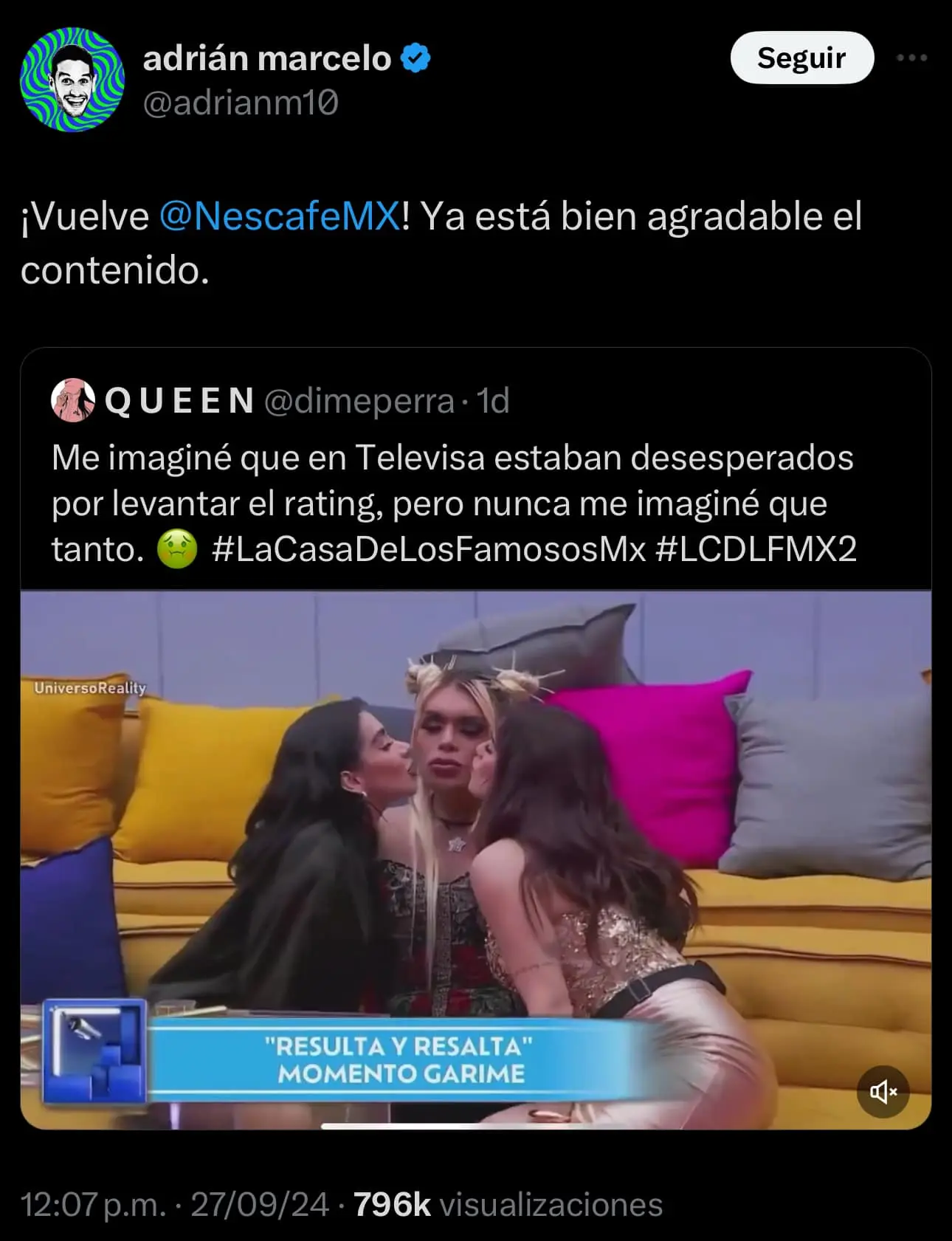952x1241 pixels.
Task: Follow adrián marcelo with Seguir button
Action: [801, 58]
